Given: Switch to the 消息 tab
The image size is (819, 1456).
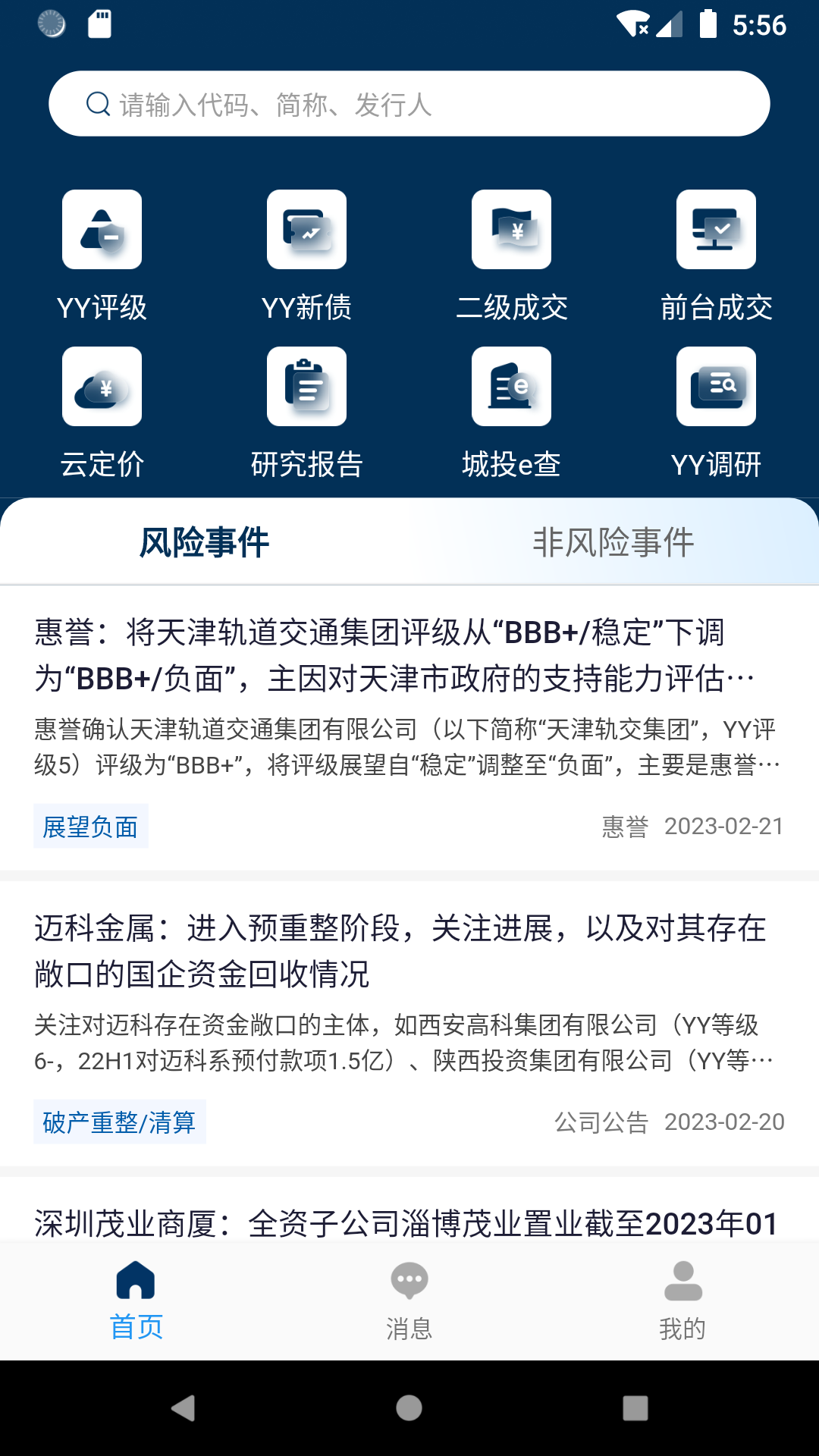Looking at the screenshot, I should point(409,1300).
